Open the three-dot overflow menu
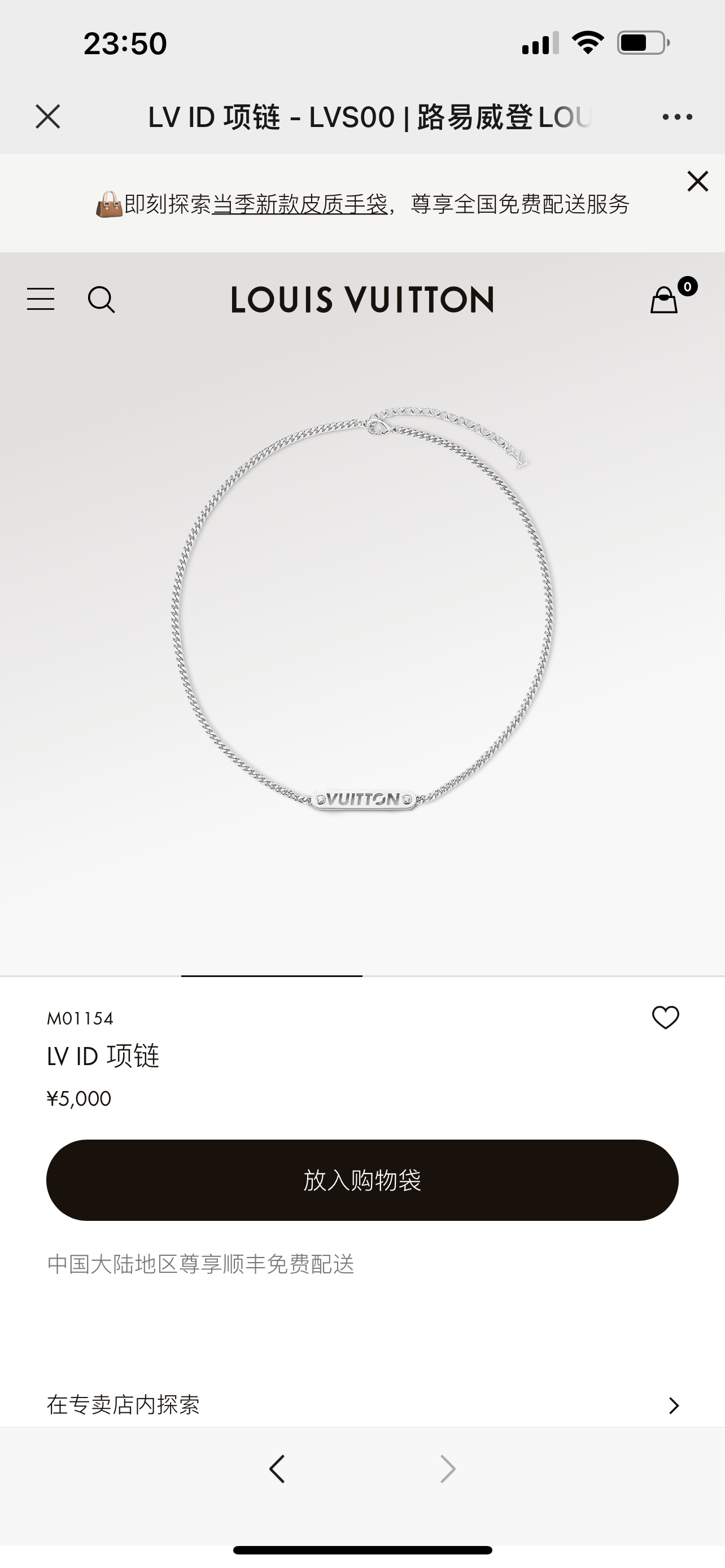 point(677,117)
